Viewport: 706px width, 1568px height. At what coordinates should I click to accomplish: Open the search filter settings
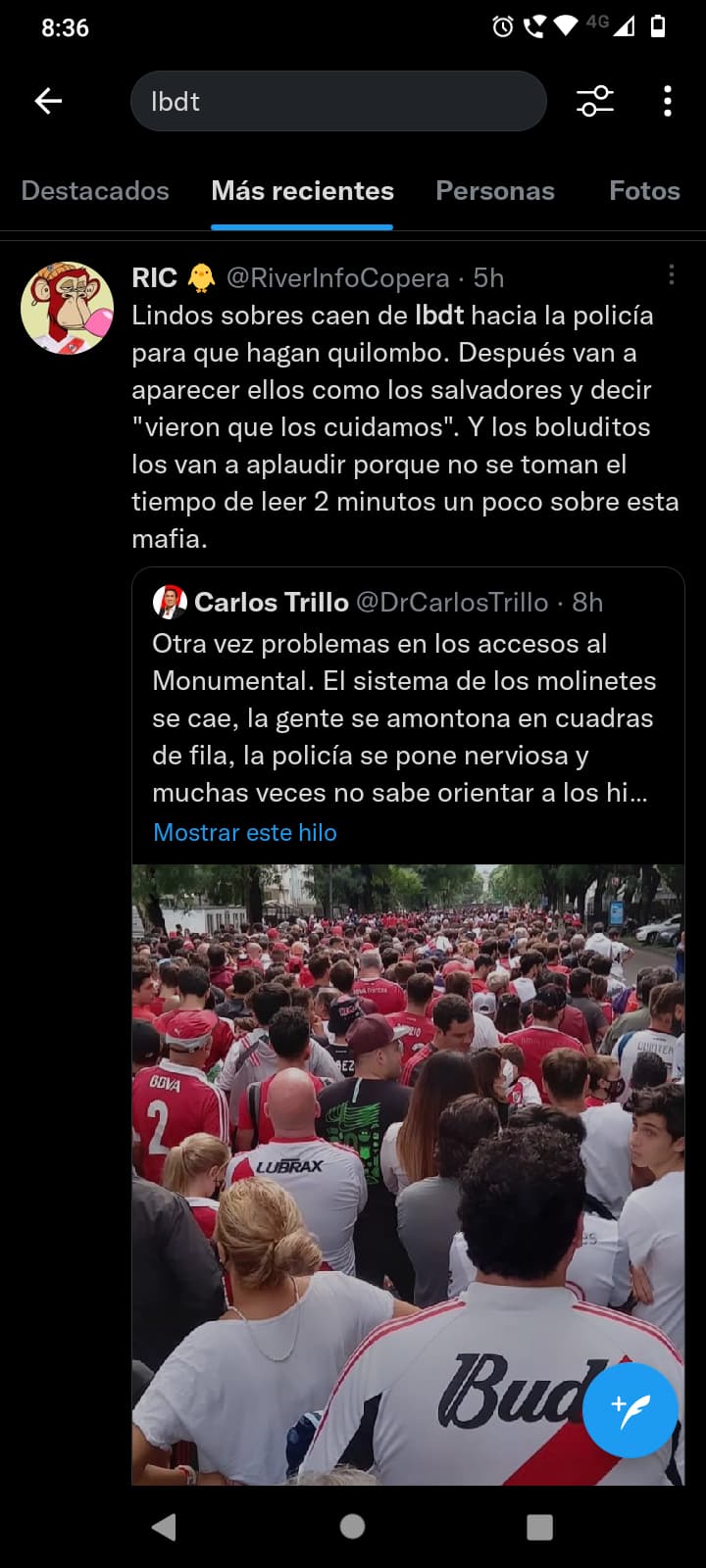click(595, 101)
